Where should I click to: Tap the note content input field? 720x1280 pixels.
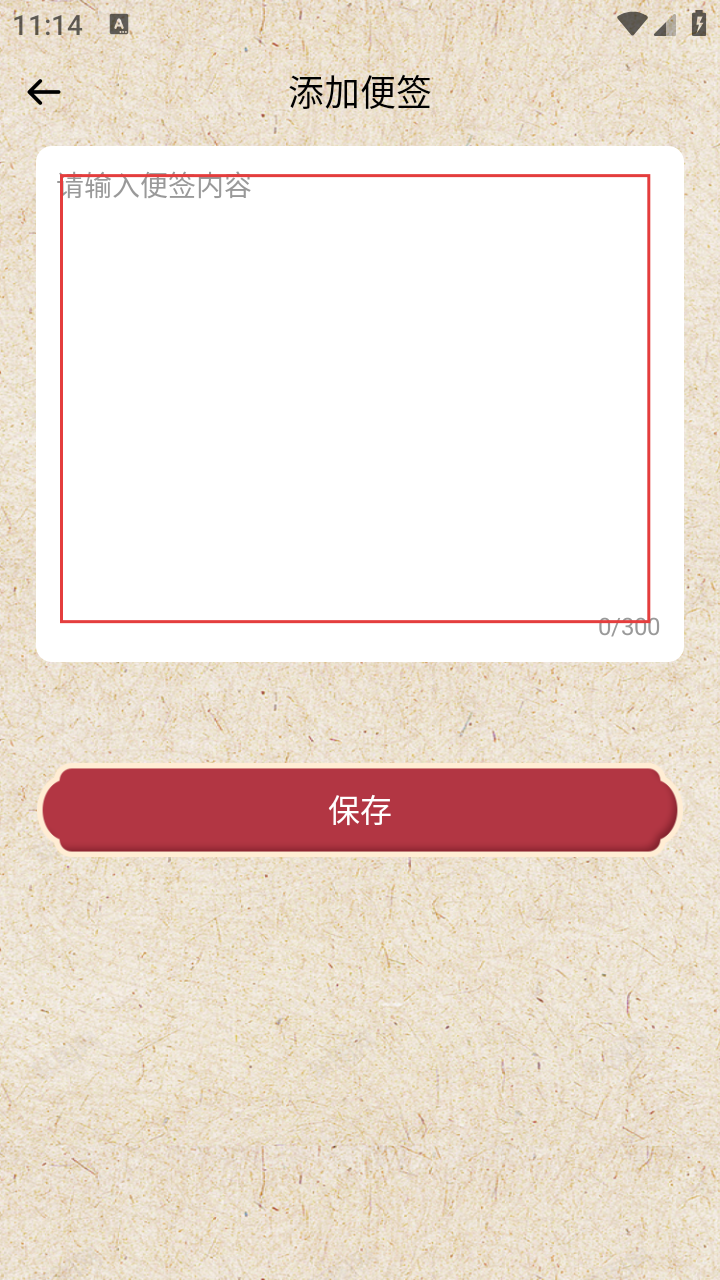(355, 398)
